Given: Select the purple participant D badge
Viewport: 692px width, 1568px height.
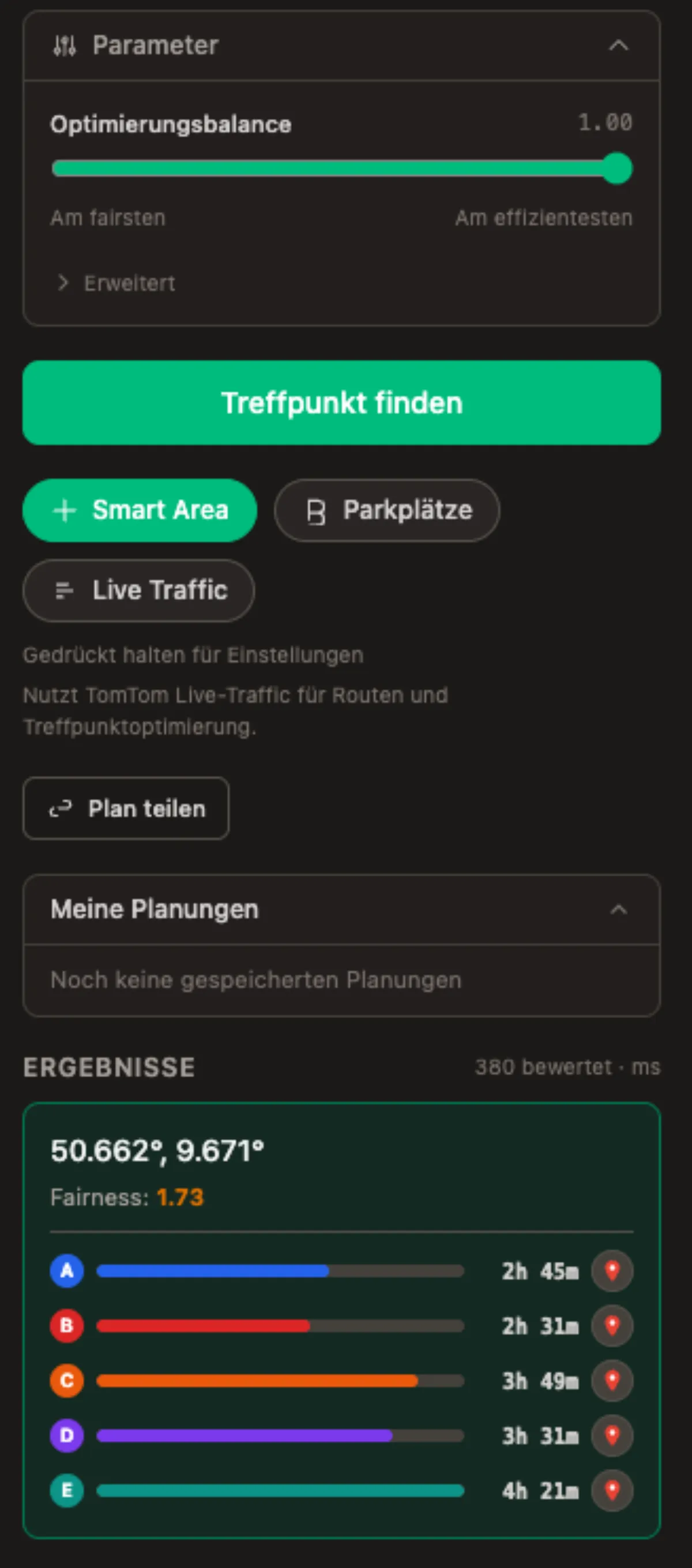Looking at the screenshot, I should 66,1437.
